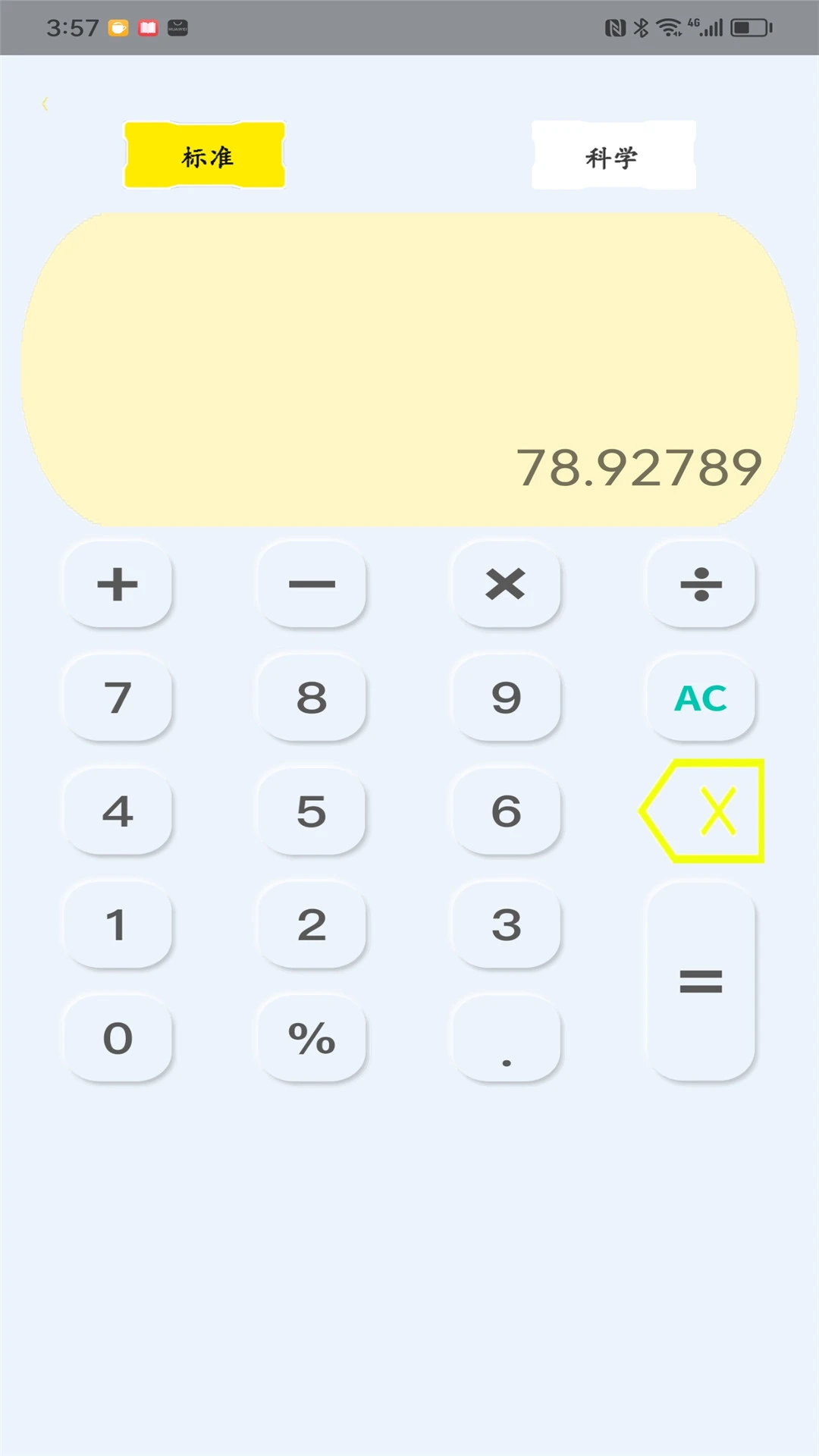Image resolution: width=819 pixels, height=1456 pixels.
Task: Enter the digit 1
Action: point(118,924)
